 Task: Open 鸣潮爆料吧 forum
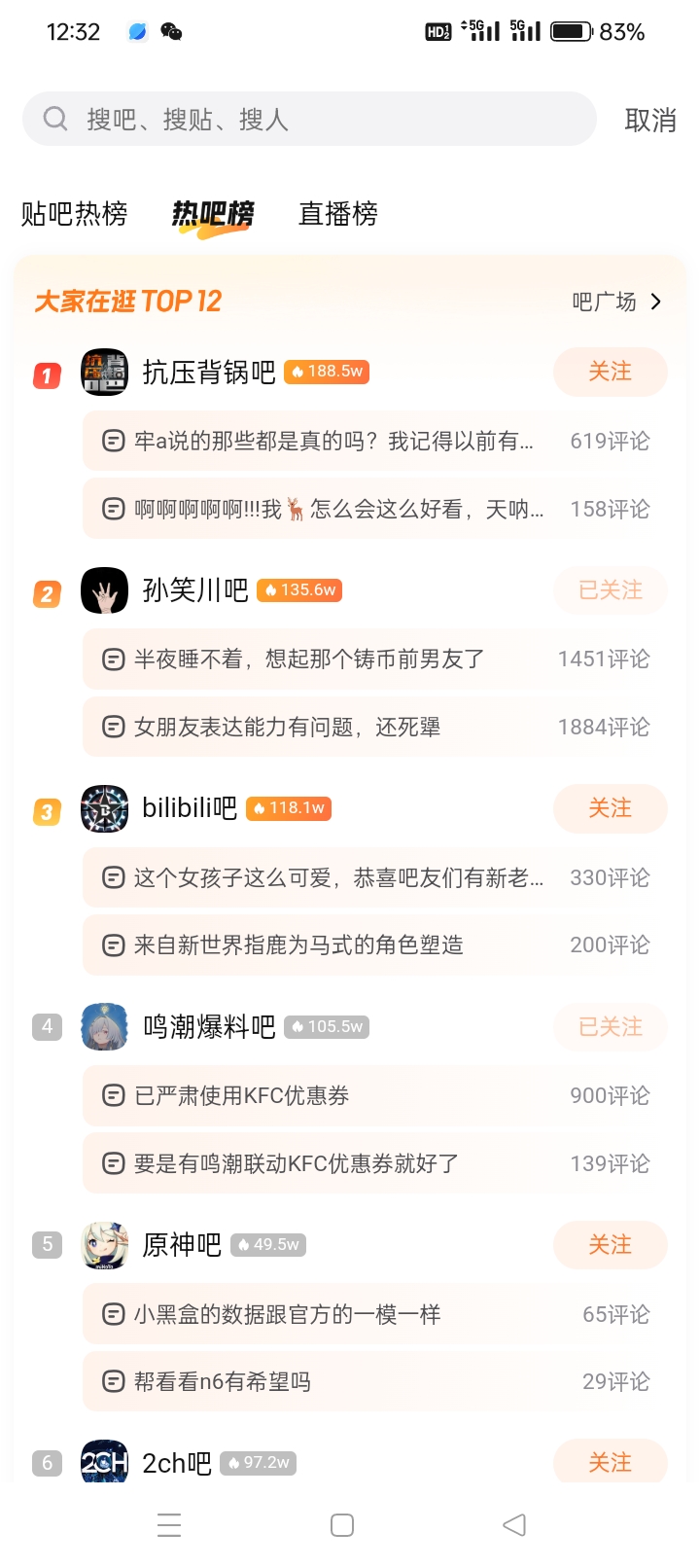[208, 1026]
